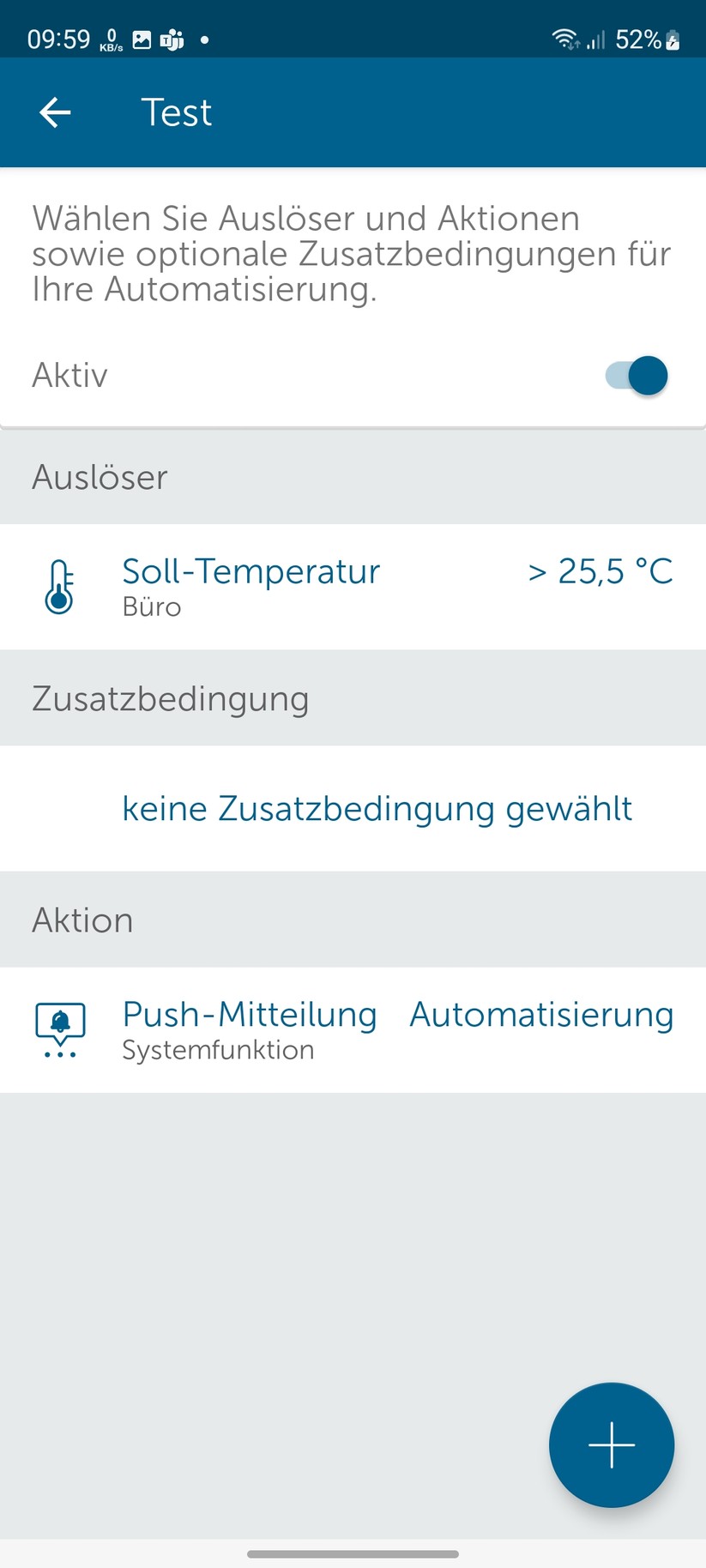The height and width of the screenshot is (1568, 706).
Task: Select the thermometer icon for Soll-Temperatur
Action: click(60, 586)
